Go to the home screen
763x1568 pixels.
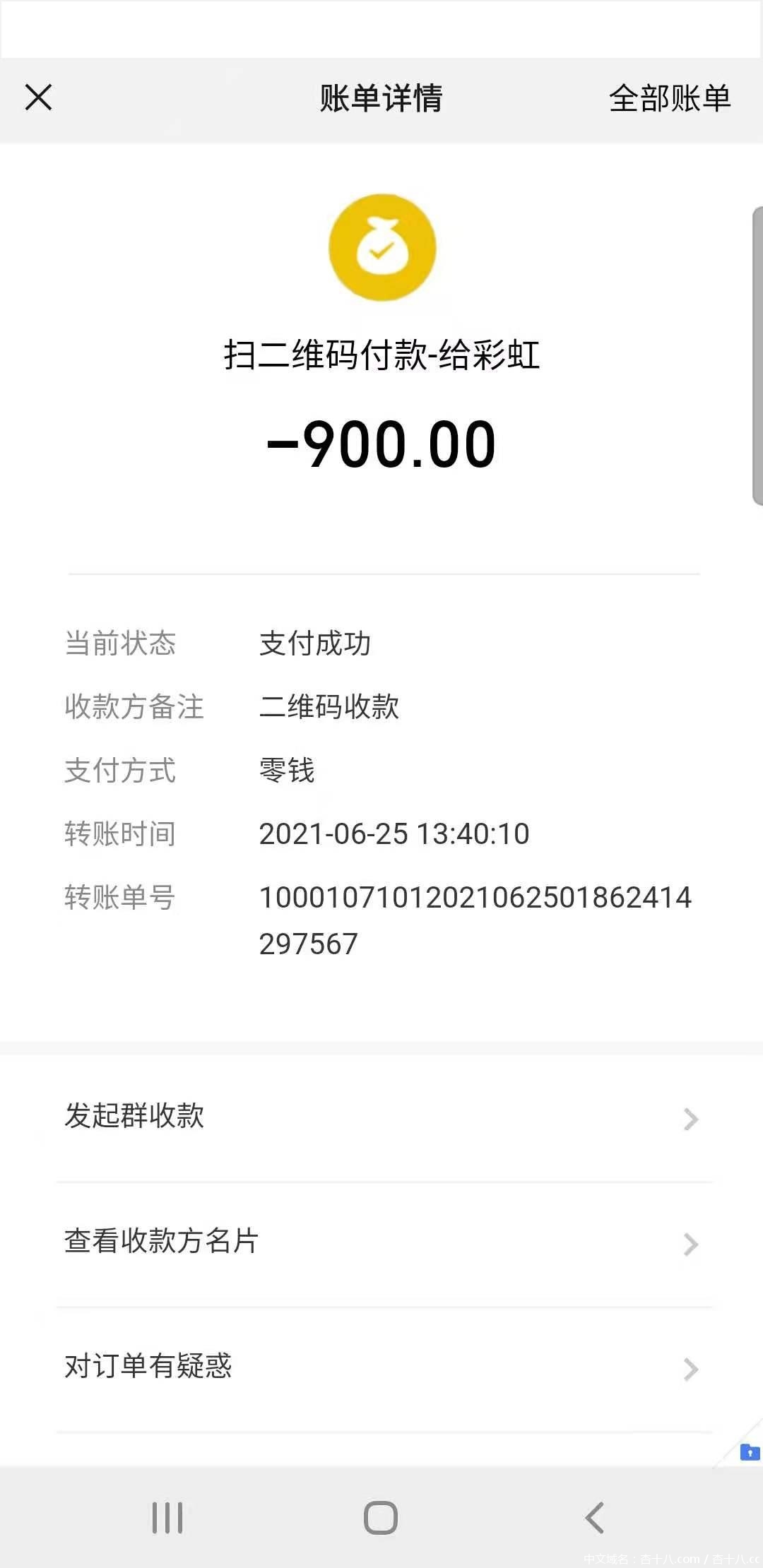click(381, 1517)
